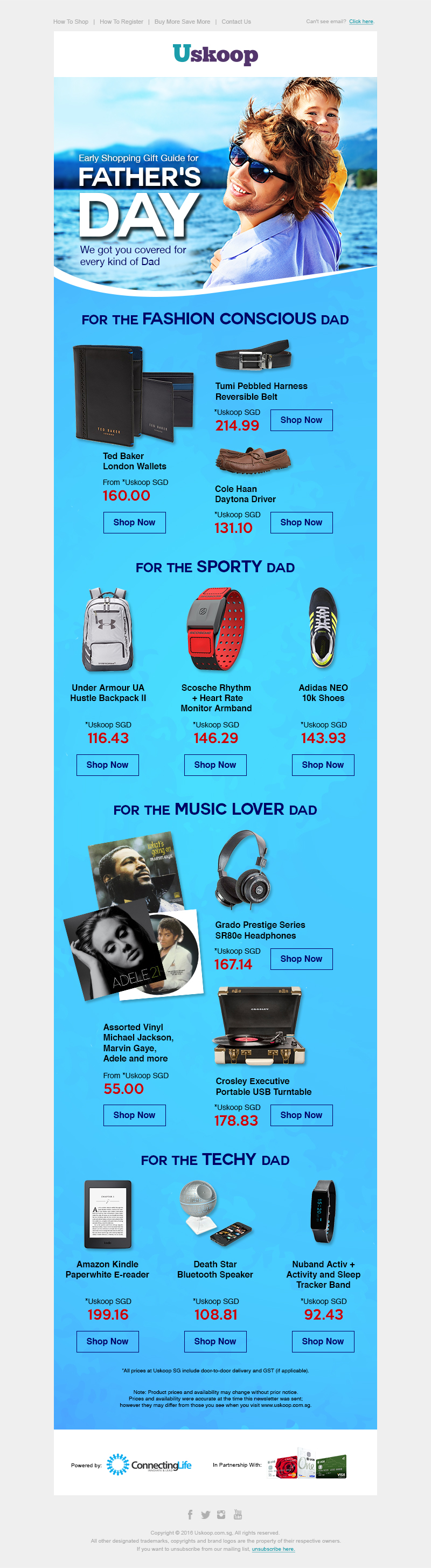The height and width of the screenshot is (1568, 431).
Task: Tap 'Click here' to view email online
Action: pos(361,22)
